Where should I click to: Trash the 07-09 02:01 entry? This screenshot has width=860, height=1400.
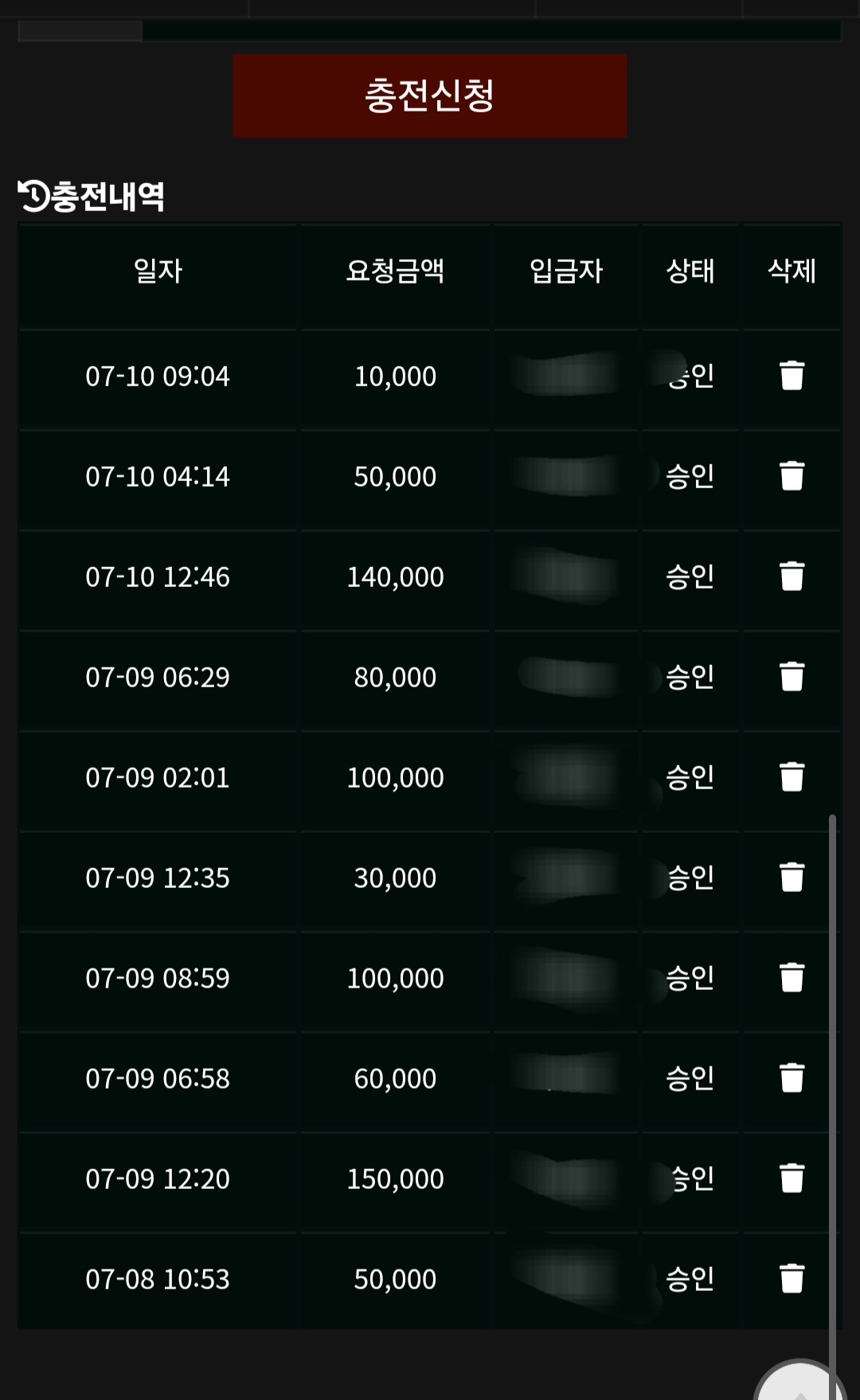792,776
